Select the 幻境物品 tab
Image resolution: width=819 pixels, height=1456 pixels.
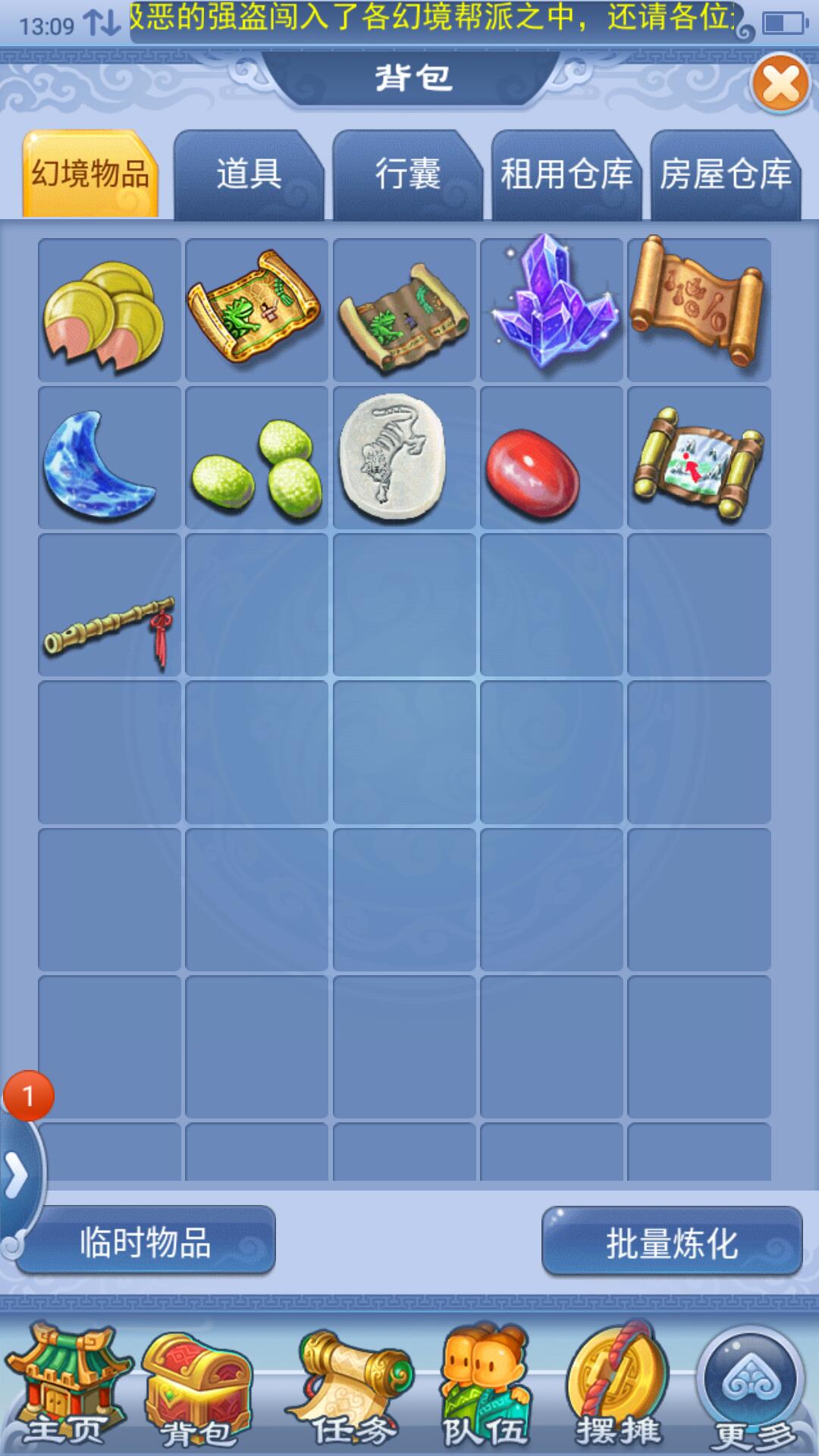[x=90, y=174]
